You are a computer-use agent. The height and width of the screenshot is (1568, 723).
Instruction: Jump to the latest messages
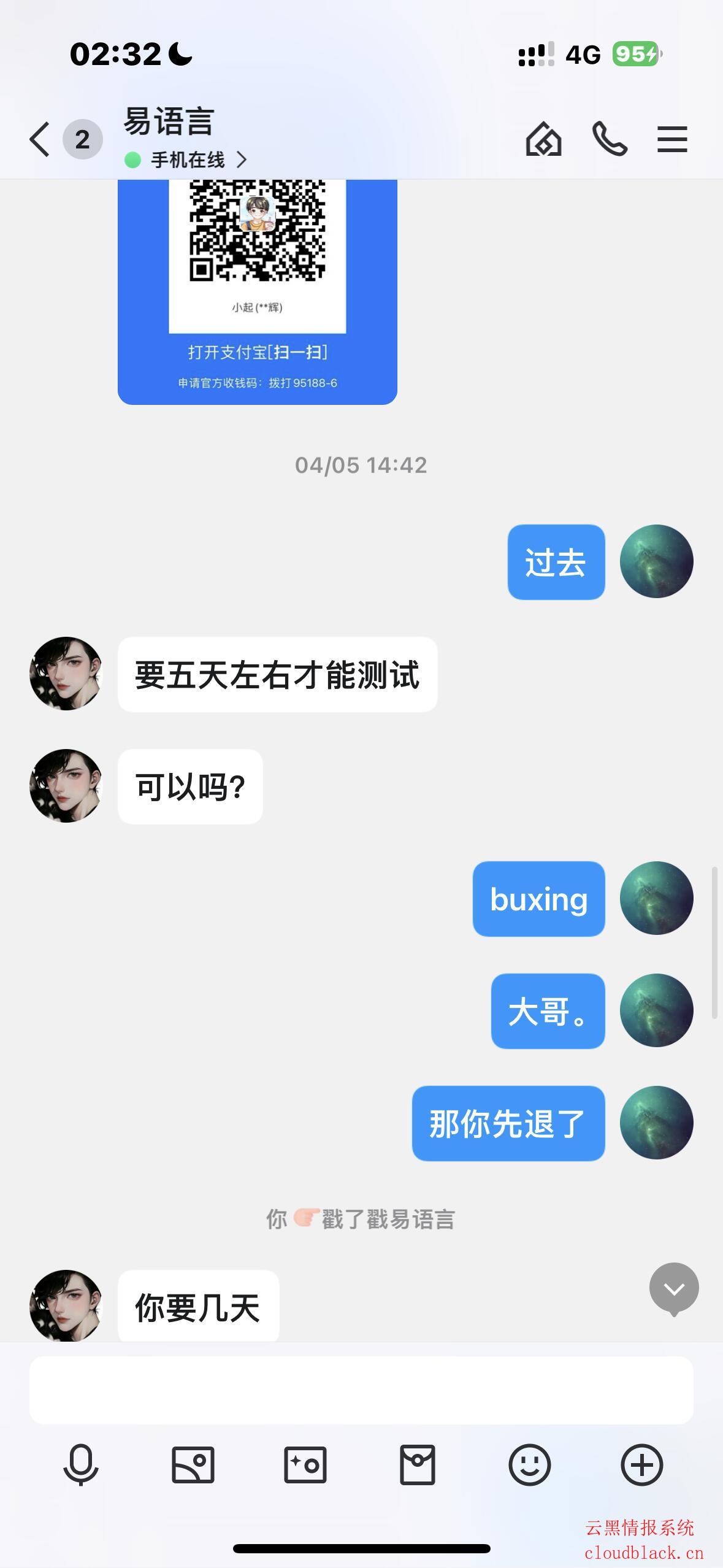pyautogui.click(x=674, y=1288)
